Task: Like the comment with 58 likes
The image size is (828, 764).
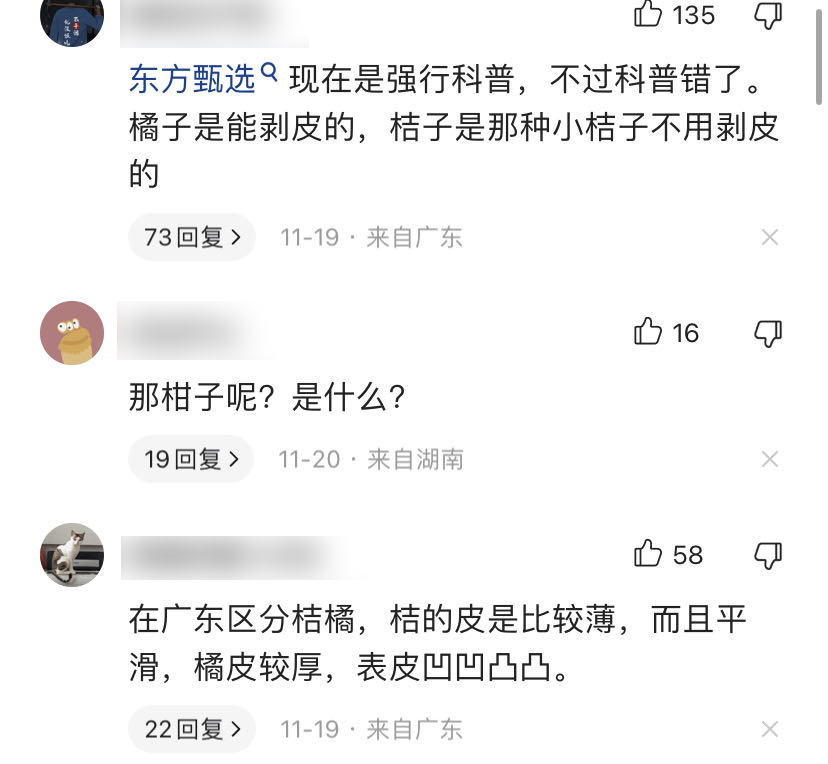Action: 649,553
